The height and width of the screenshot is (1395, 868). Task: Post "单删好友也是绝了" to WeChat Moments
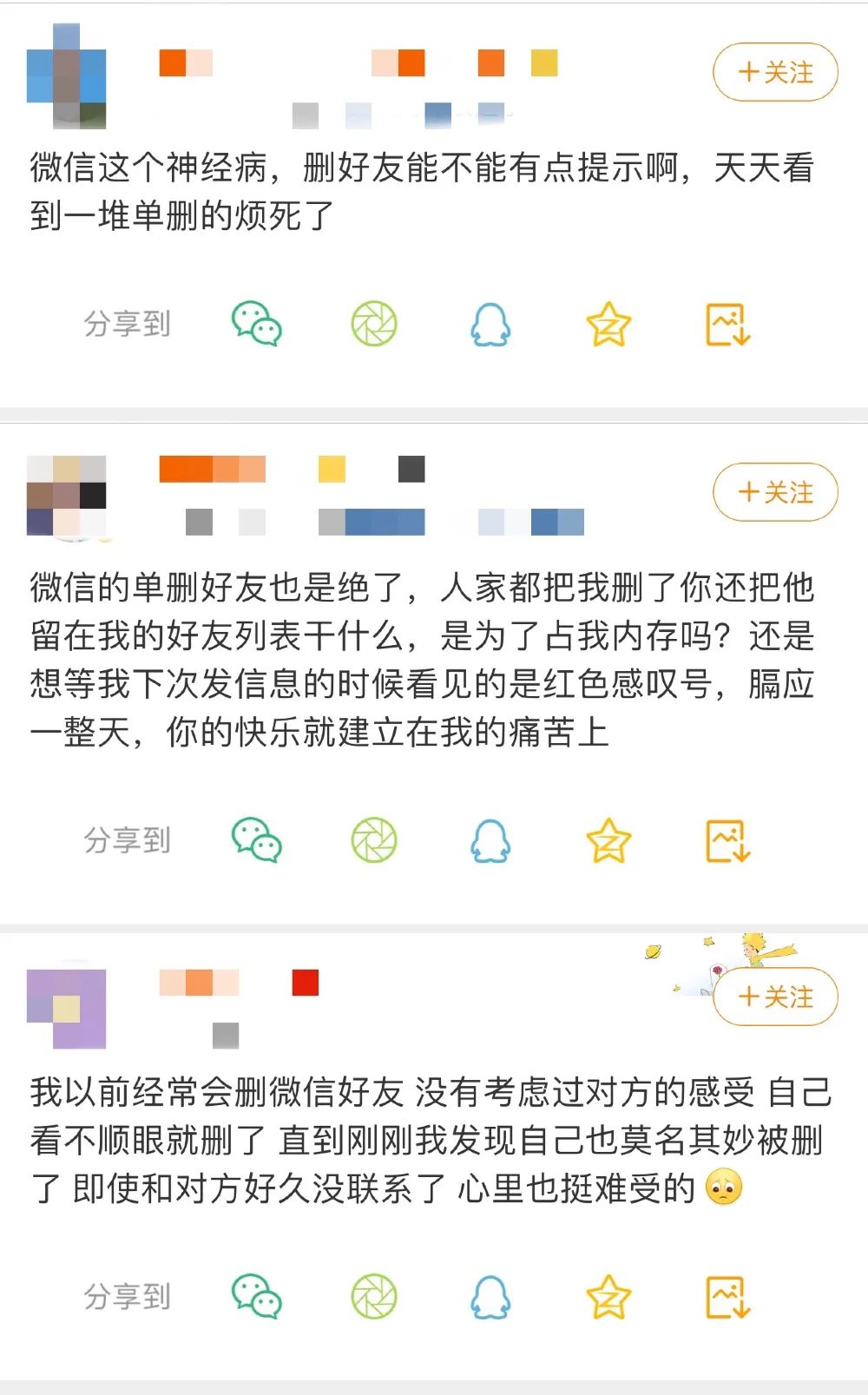click(374, 840)
